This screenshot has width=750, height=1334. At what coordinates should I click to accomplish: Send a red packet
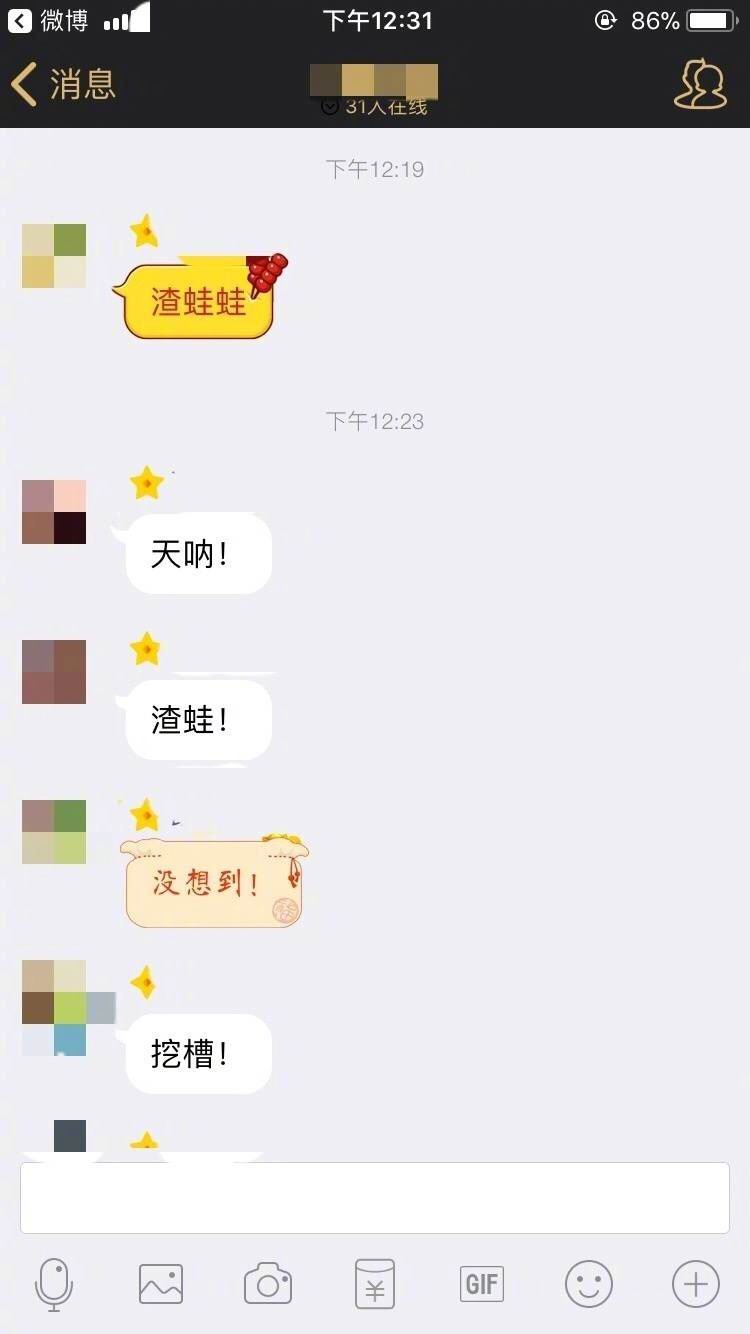click(375, 1284)
